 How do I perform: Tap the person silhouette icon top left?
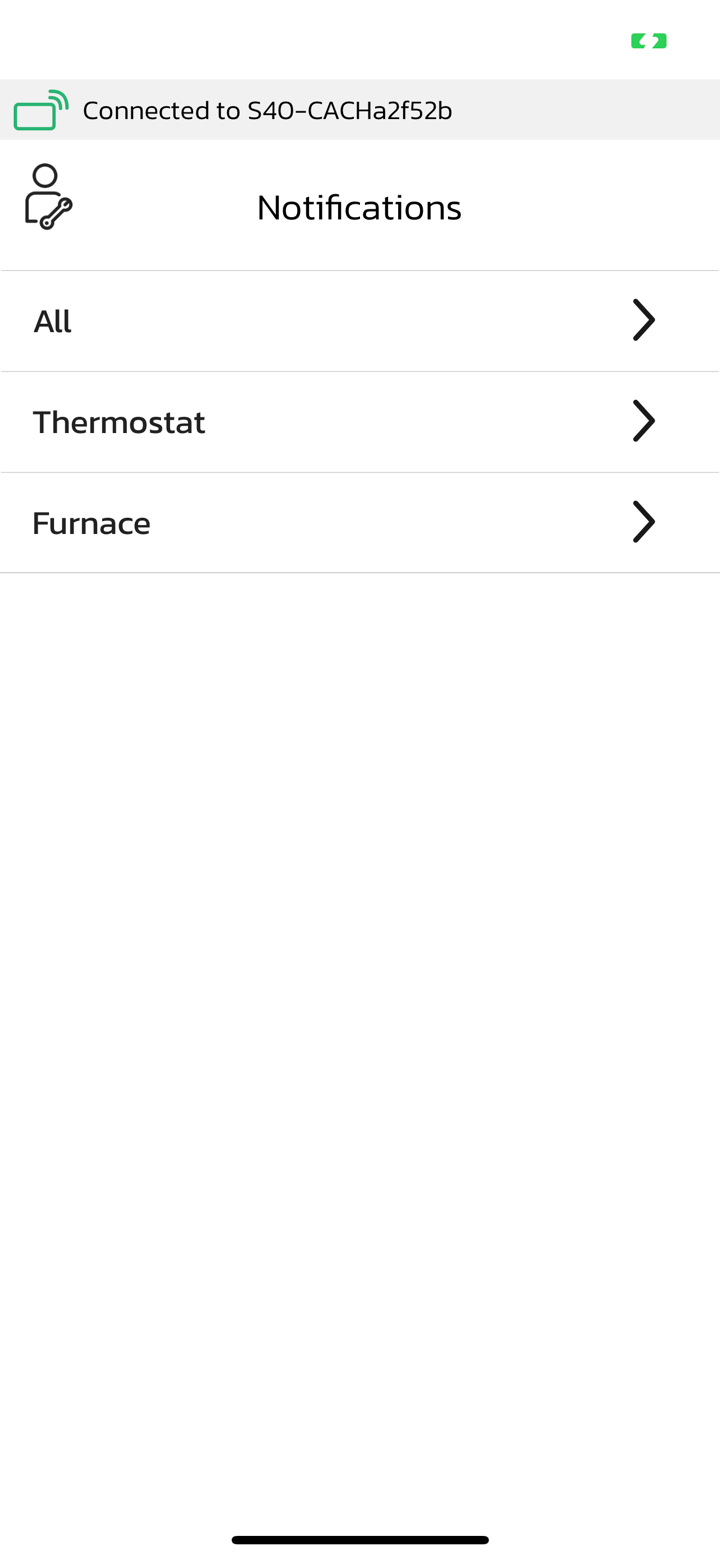tap(45, 178)
